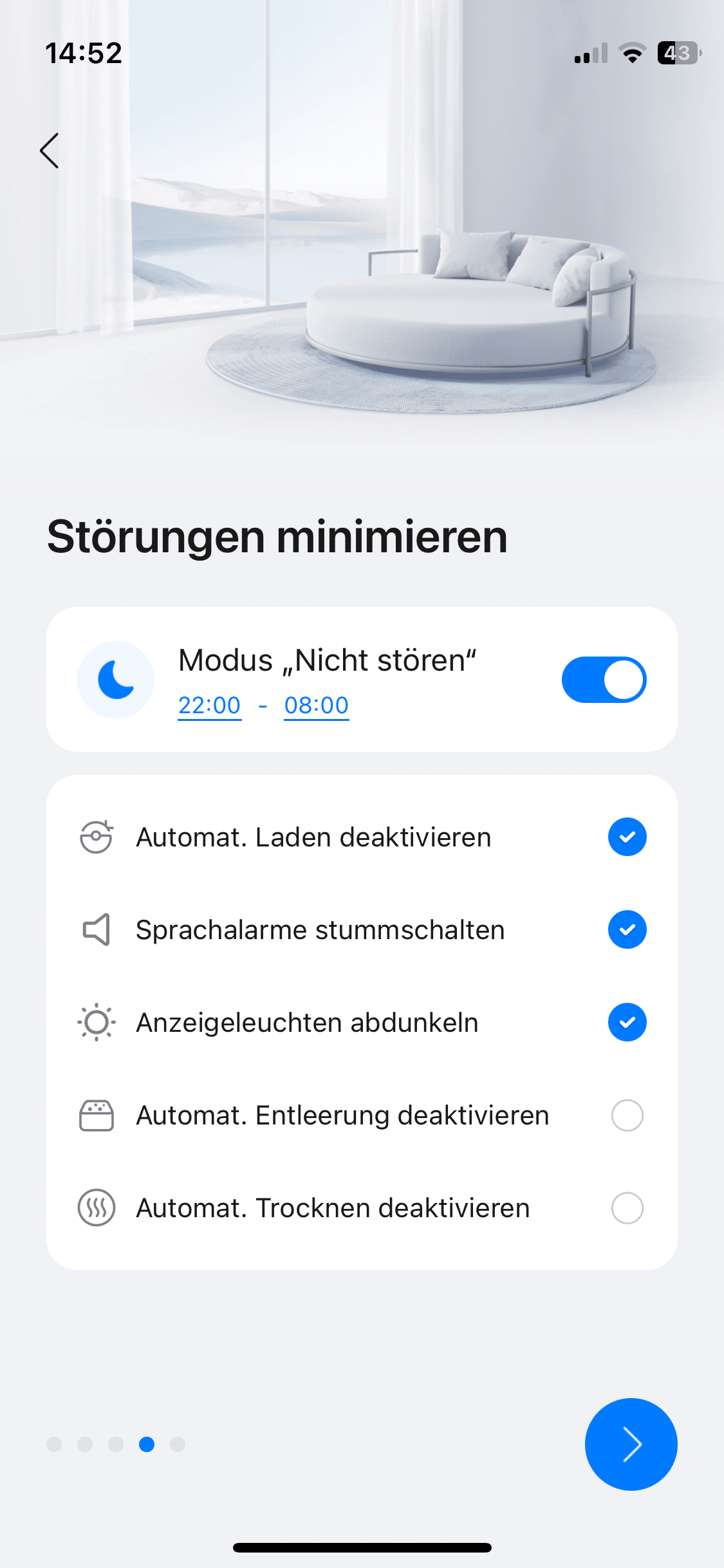Change the 22:00 start time
Viewport: 724px width, 1568px height.
coord(209,705)
